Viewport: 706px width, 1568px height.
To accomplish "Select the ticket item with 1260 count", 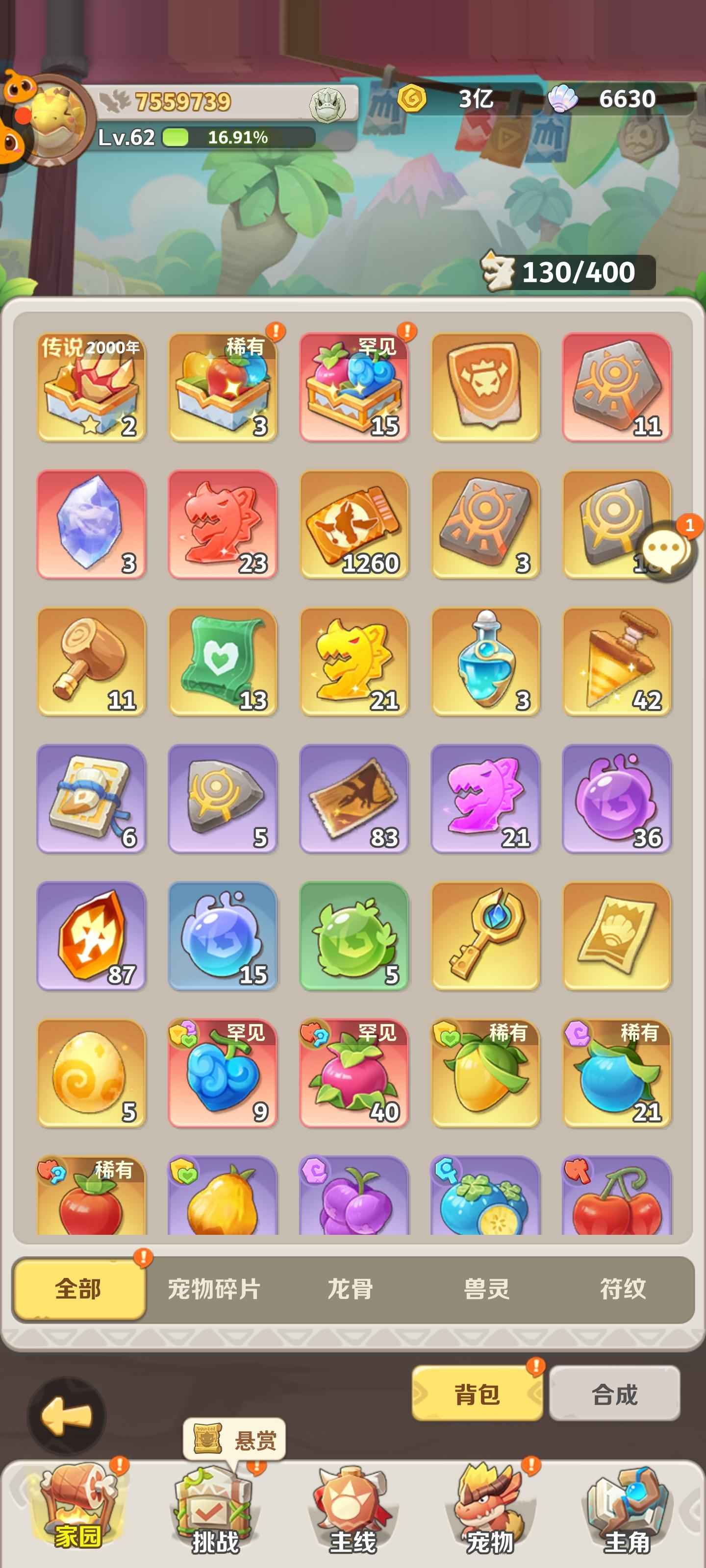I will (x=354, y=524).
